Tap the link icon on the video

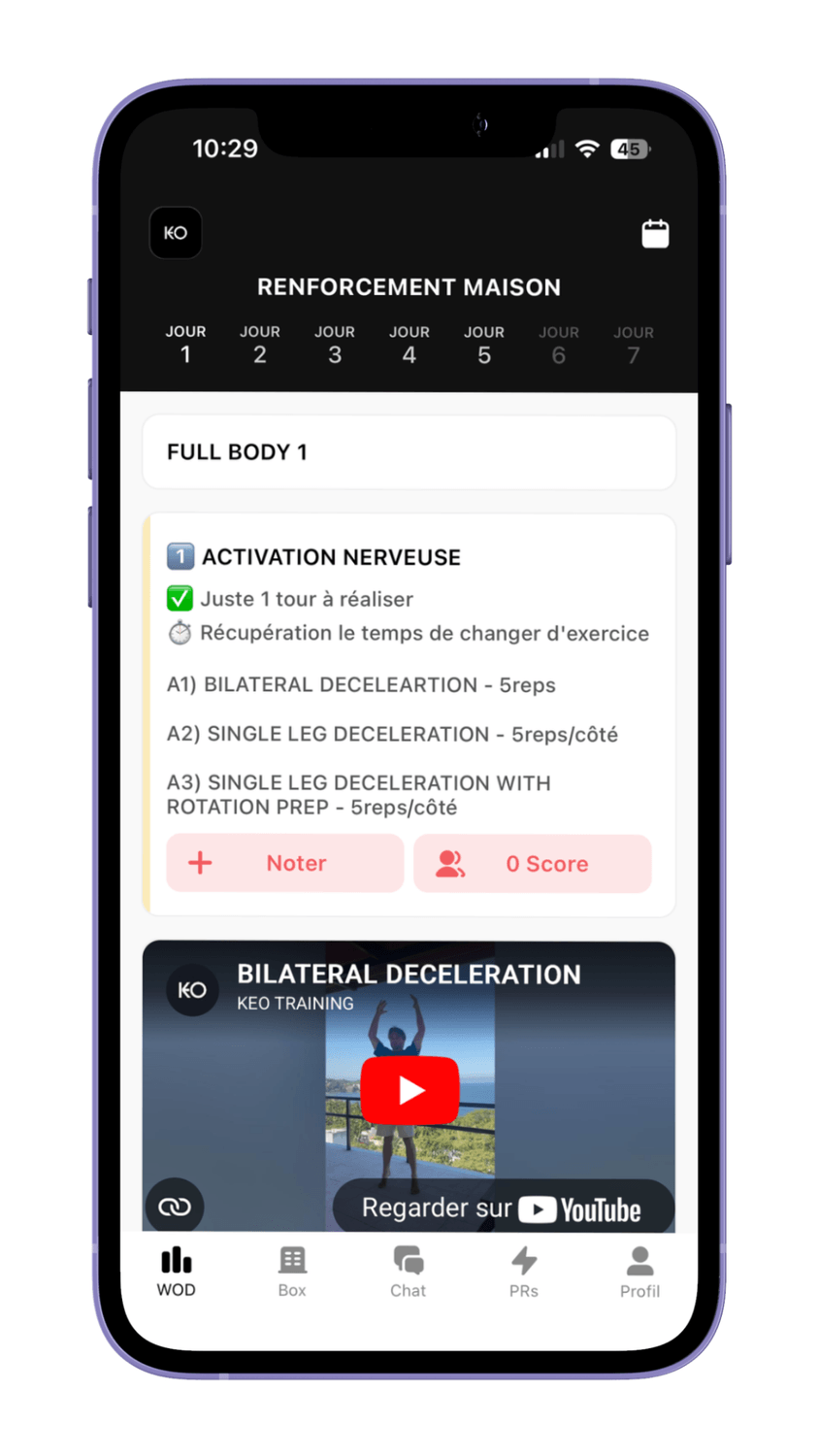(x=175, y=1207)
